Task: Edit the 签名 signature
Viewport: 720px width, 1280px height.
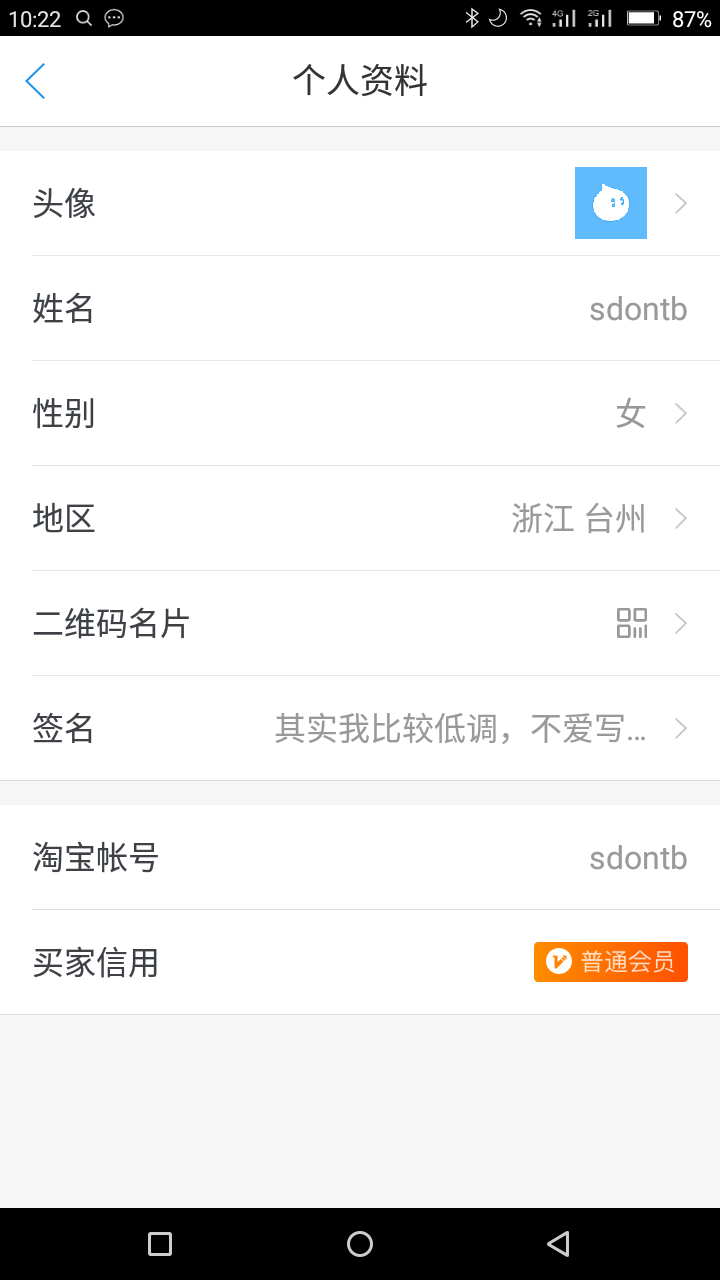Action: (x=360, y=728)
